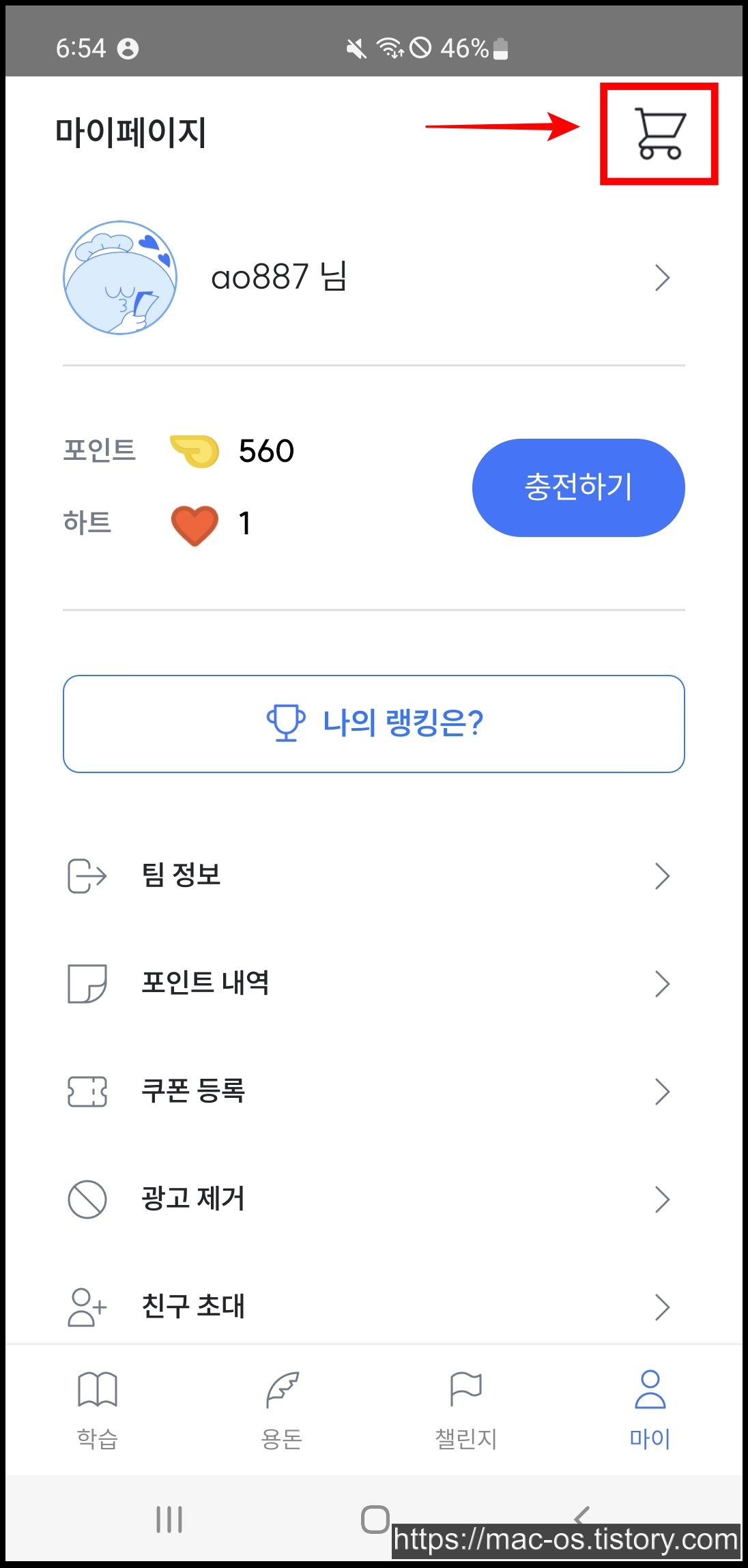This screenshot has height=1568, width=748.
Task: Check 나의 랭킹은? ranking button
Action: click(373, 723)
